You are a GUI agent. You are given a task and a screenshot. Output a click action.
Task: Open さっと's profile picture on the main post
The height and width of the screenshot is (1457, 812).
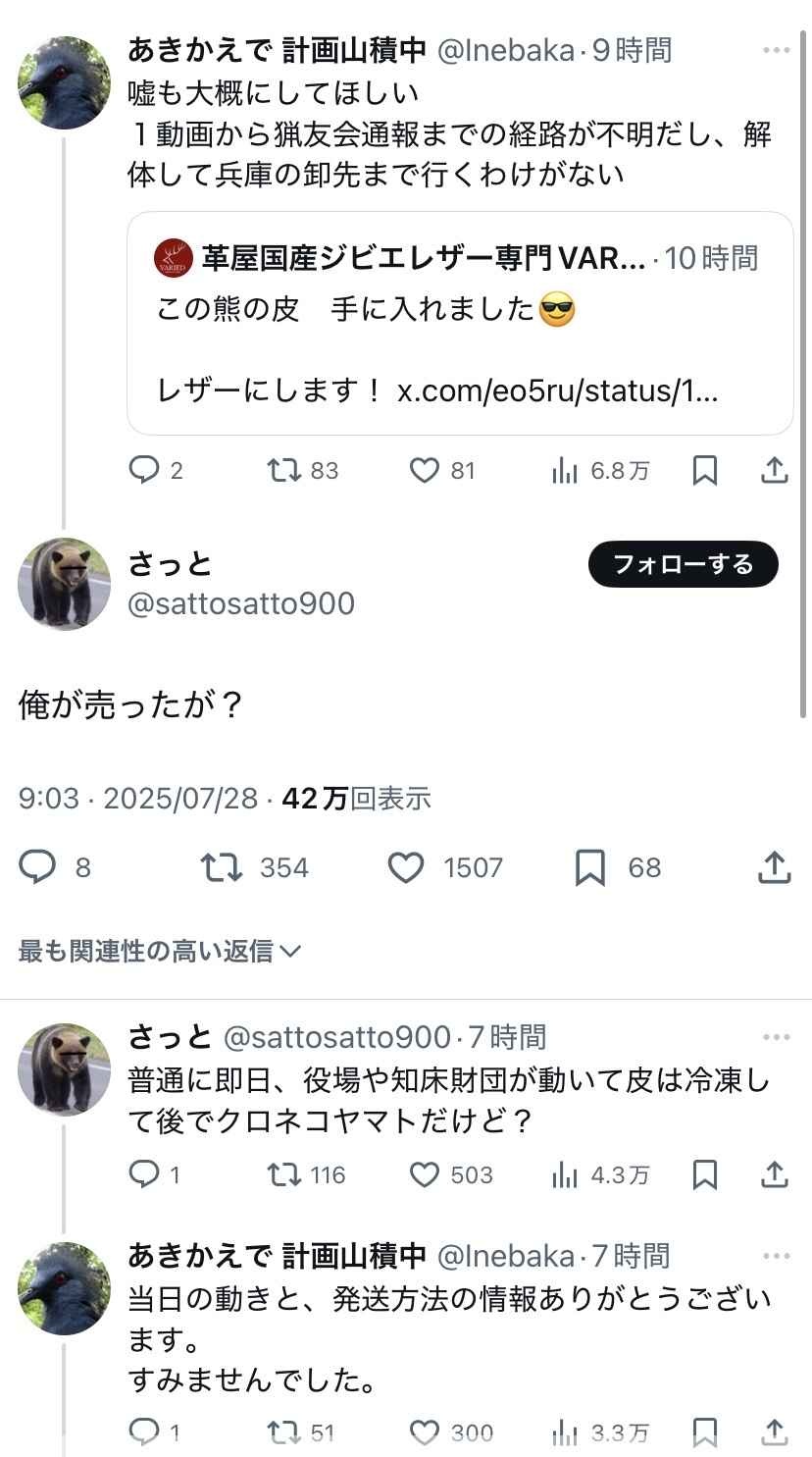(x=65, y=584)
